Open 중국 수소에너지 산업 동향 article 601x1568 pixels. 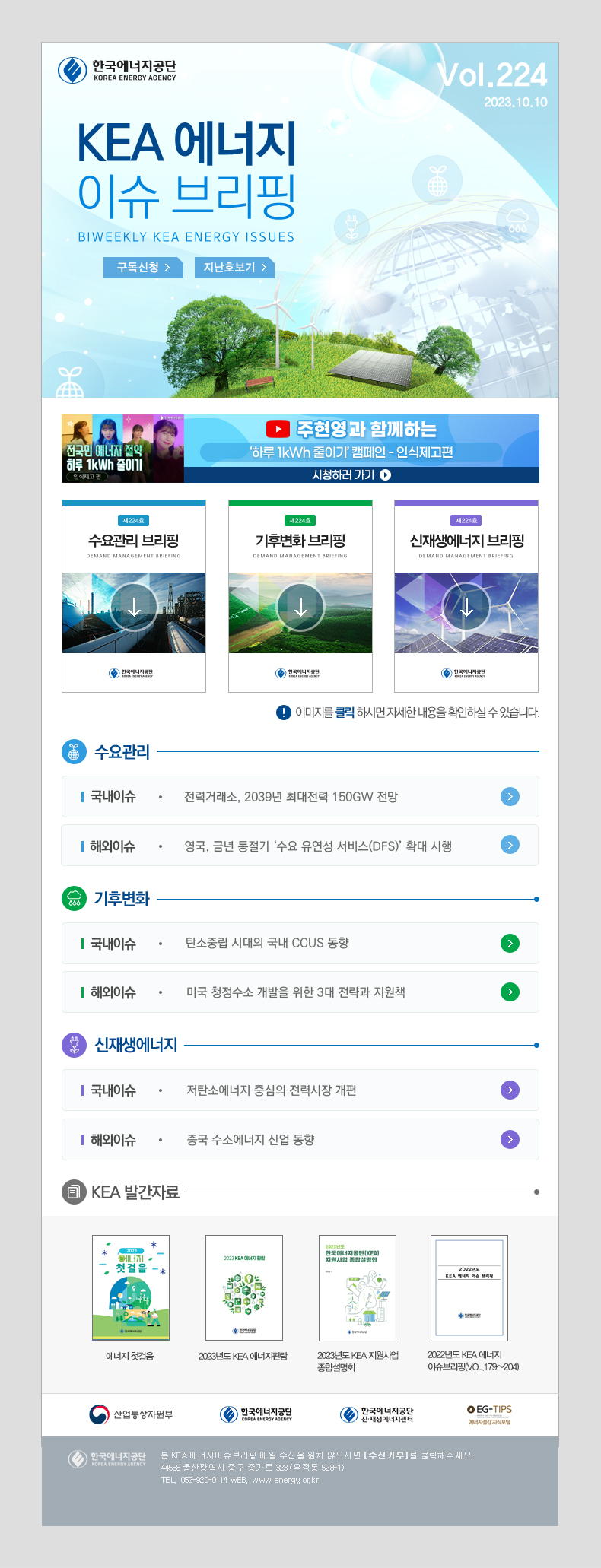pyautogui.click(x=300, y=1139)
